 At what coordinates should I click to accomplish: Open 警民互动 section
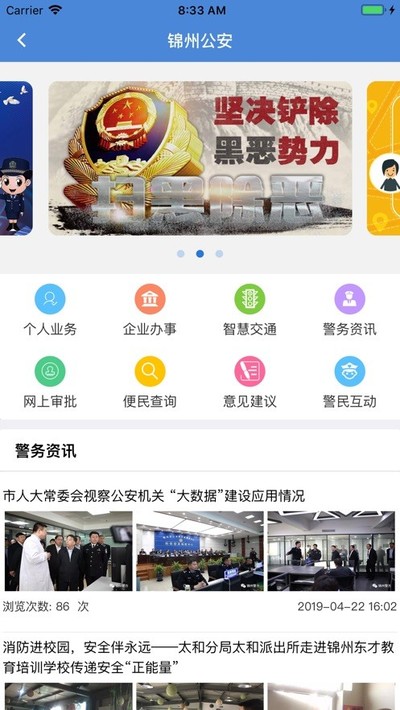click(349, 383)
